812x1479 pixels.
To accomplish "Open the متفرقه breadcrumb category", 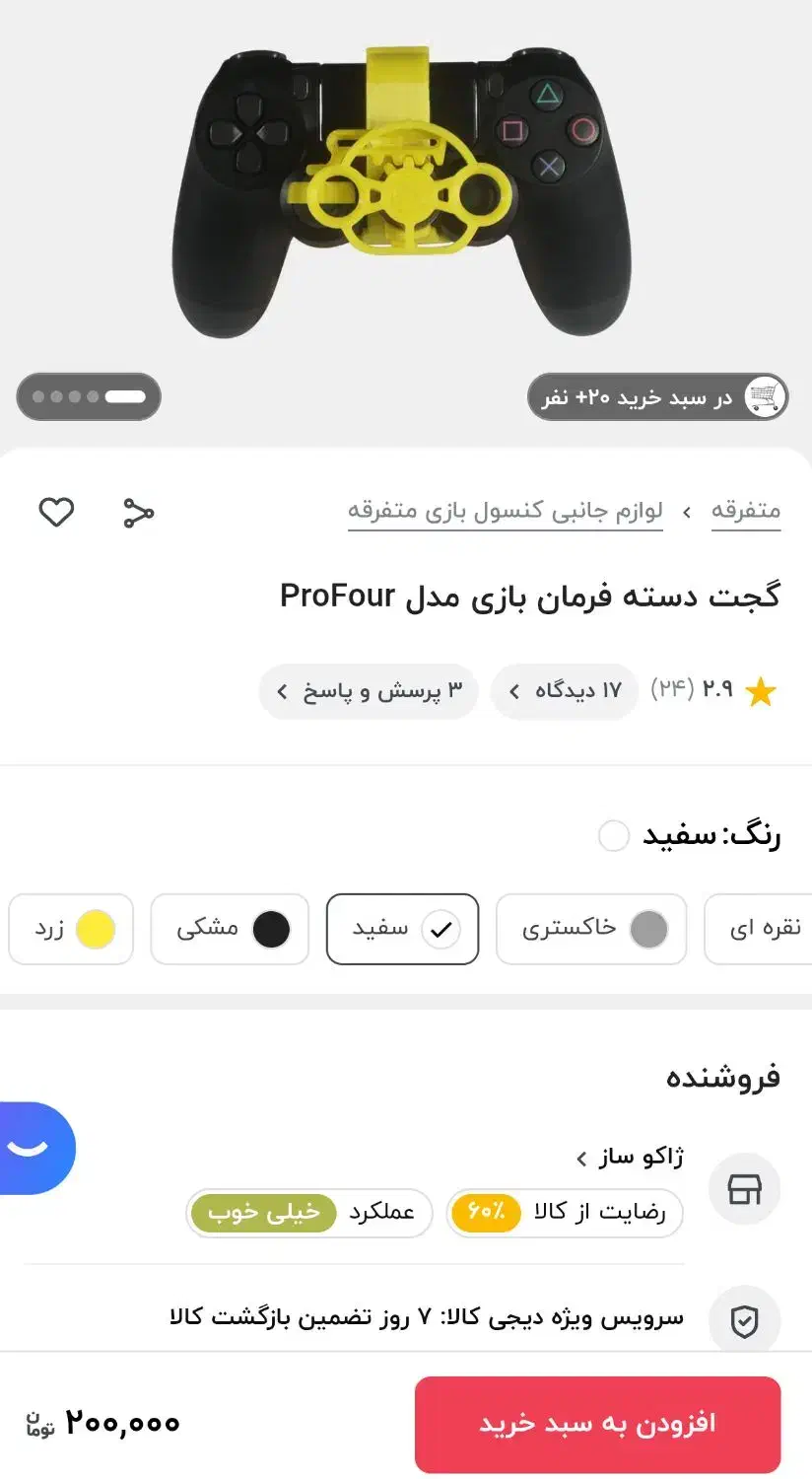I will [746, 510].
